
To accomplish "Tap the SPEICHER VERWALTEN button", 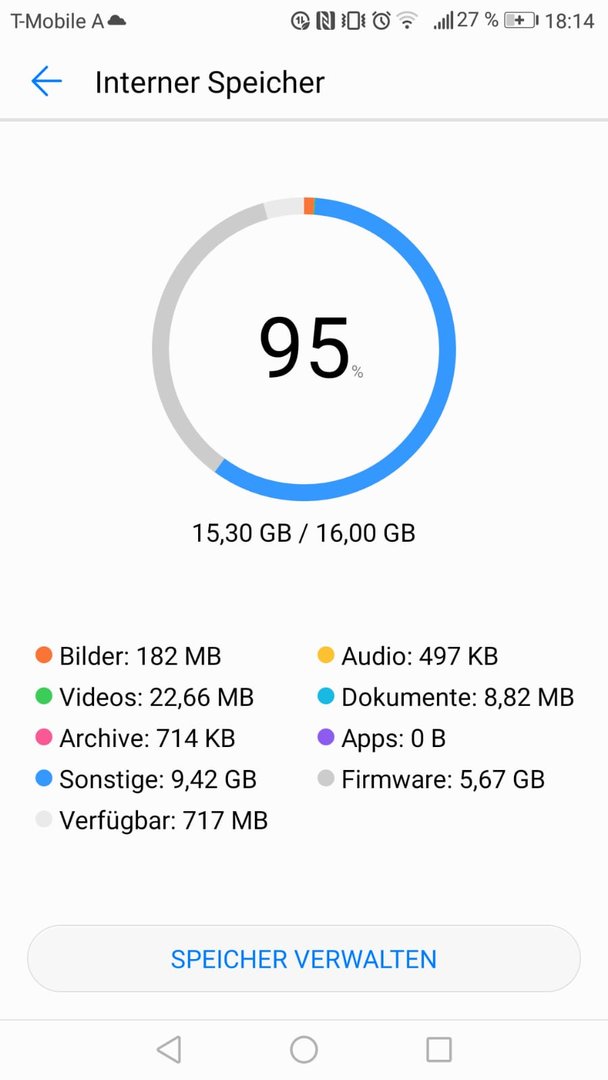I will pos(304,958).
